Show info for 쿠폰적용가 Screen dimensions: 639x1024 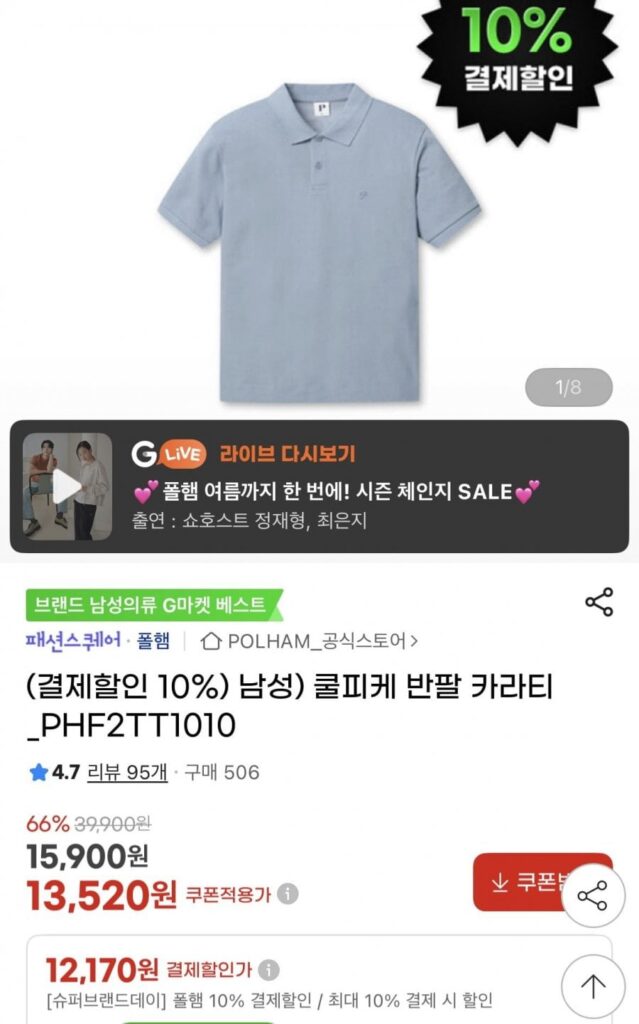(x=288, y=894)
